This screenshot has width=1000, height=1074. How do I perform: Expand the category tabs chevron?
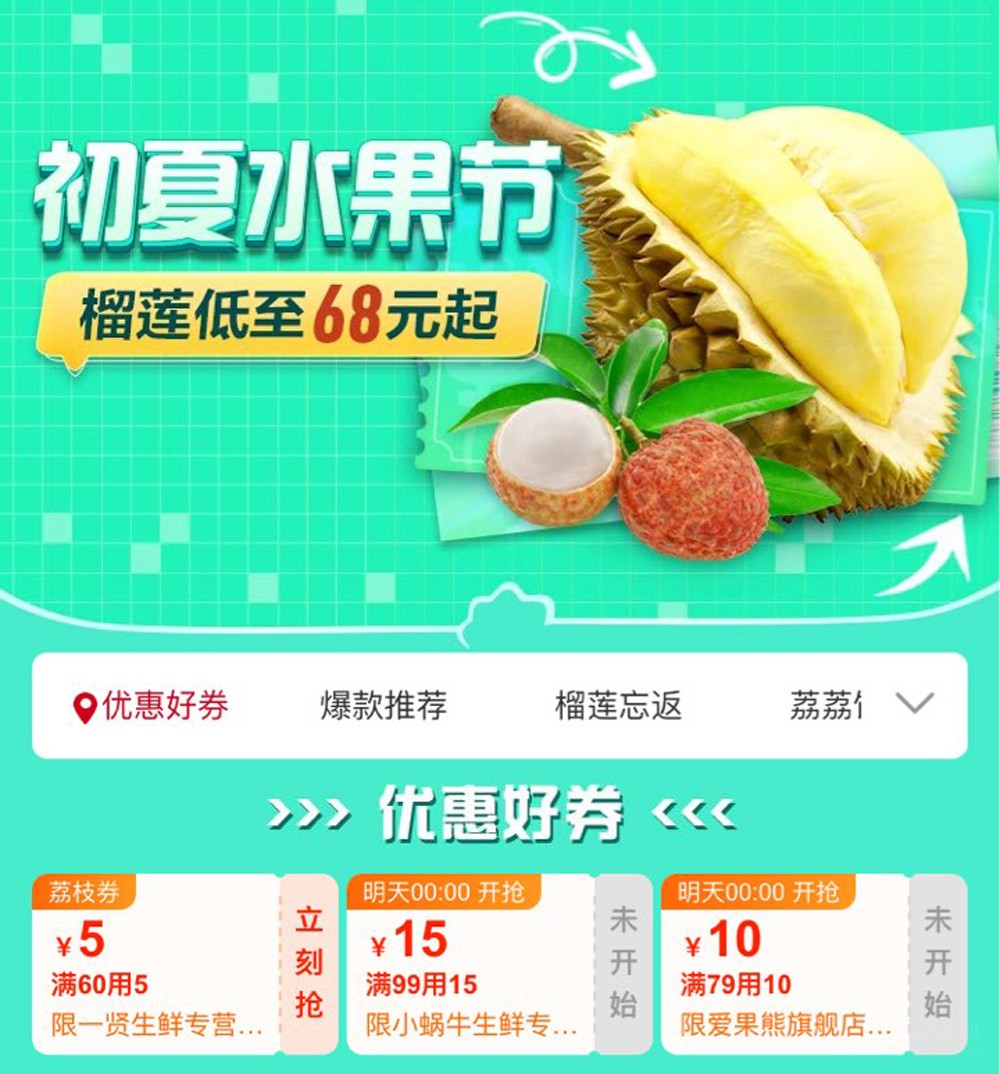coord(914,704)
